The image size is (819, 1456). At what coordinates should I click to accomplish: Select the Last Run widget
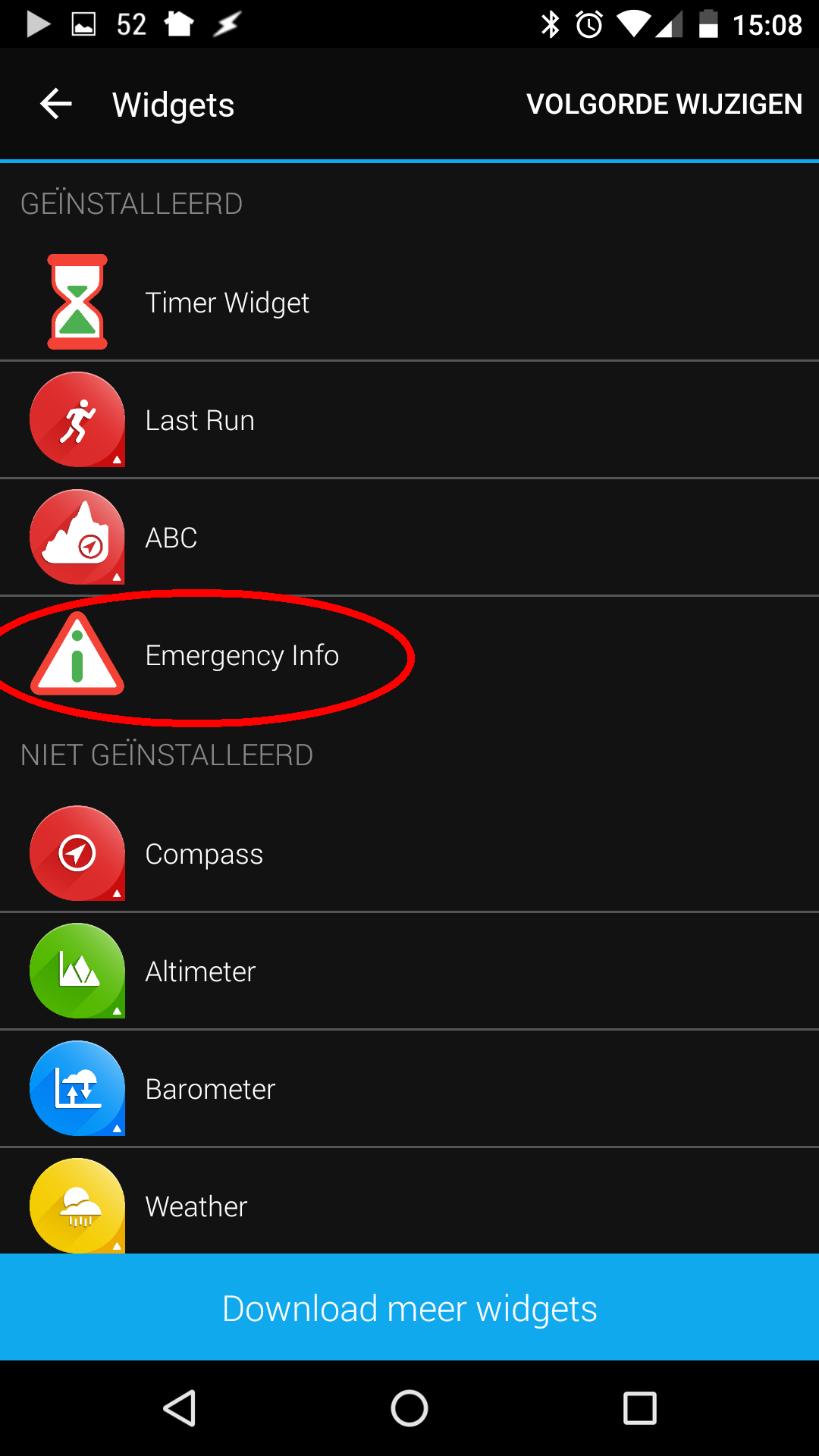tap(409, 419)
